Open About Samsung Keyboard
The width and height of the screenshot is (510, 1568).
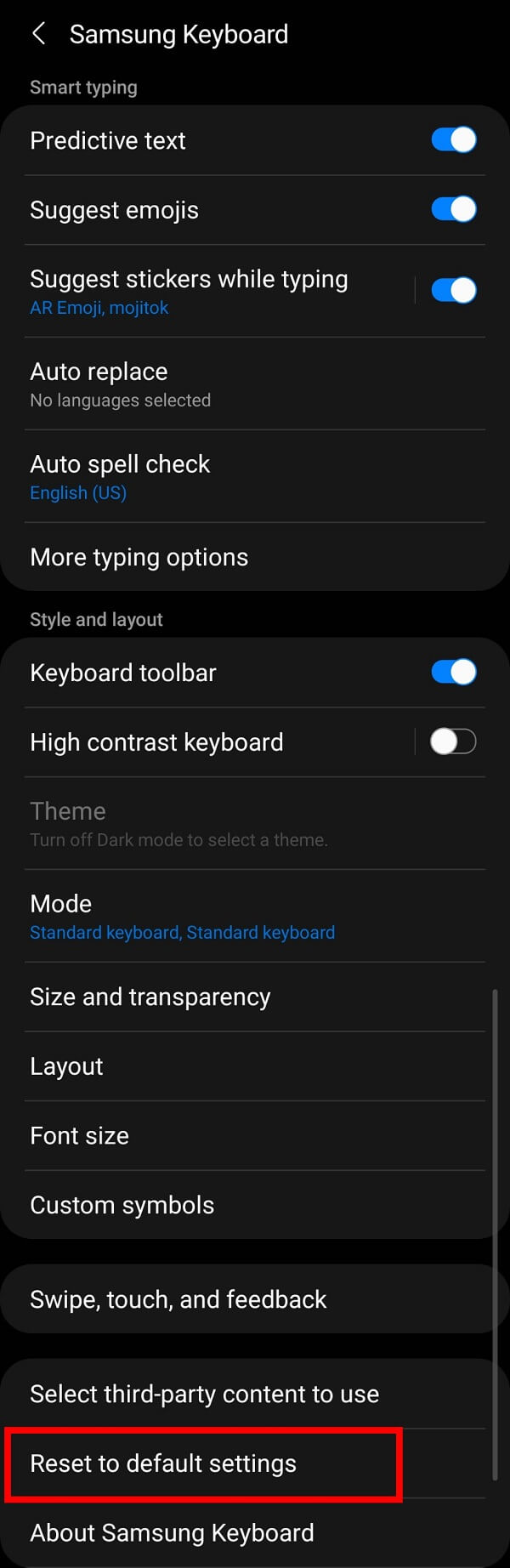[212, 1532]
